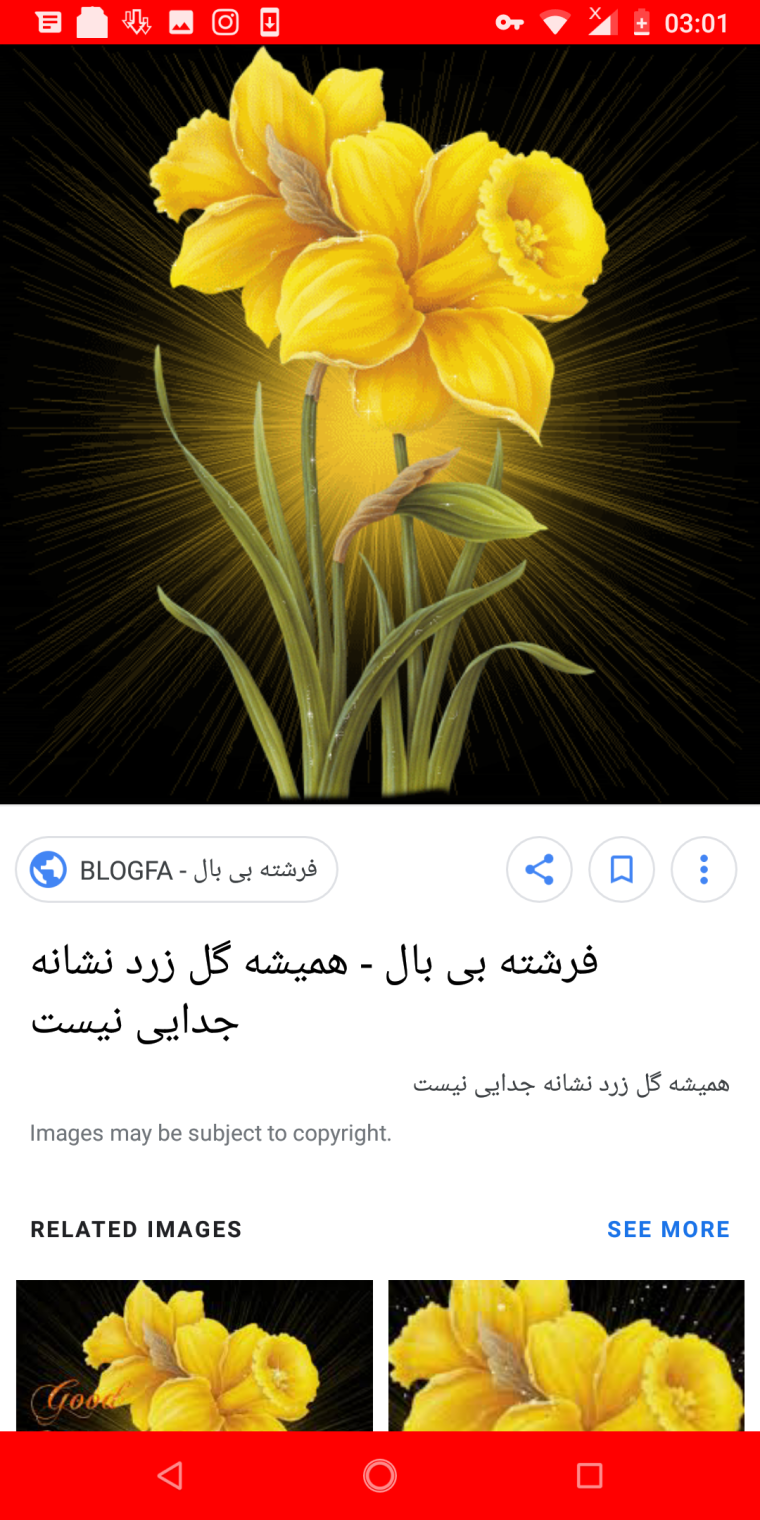Open the related image with 'Good' text
The image size is (760, 1520).
click(x=194, y=1355)
